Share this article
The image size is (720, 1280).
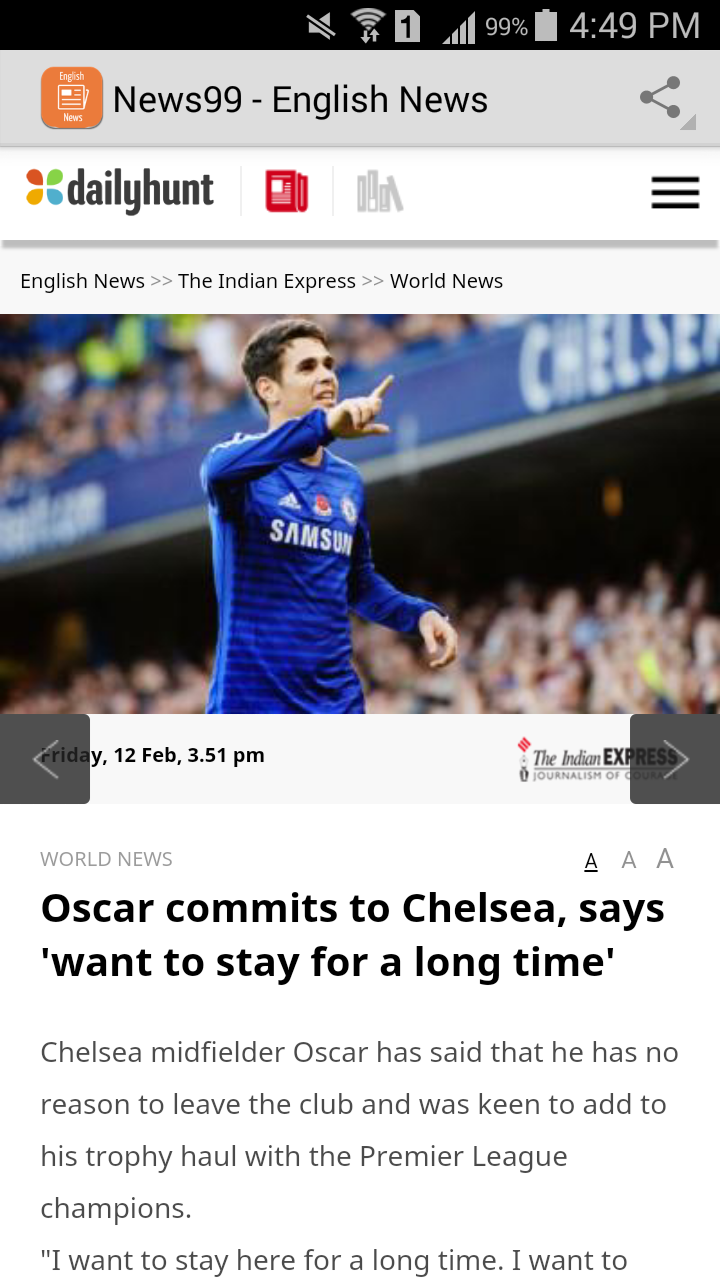(x=660, y=99)
